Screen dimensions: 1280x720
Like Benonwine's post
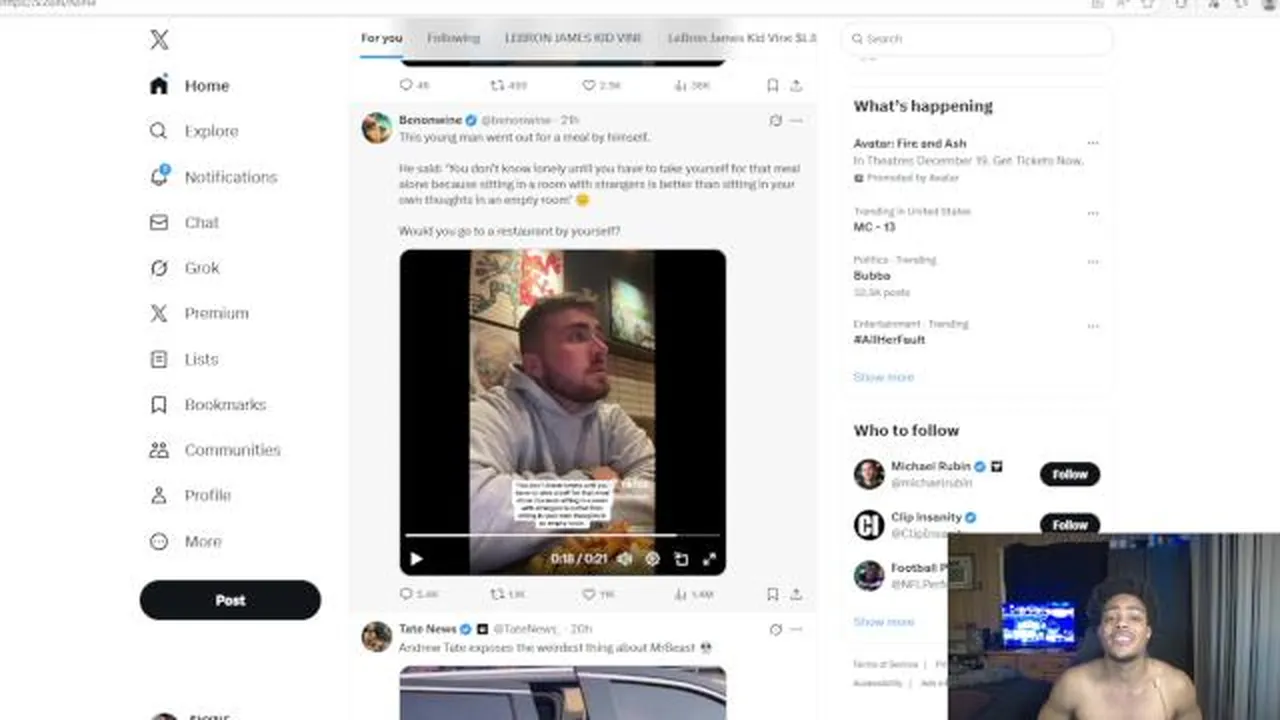click(589, 594)
